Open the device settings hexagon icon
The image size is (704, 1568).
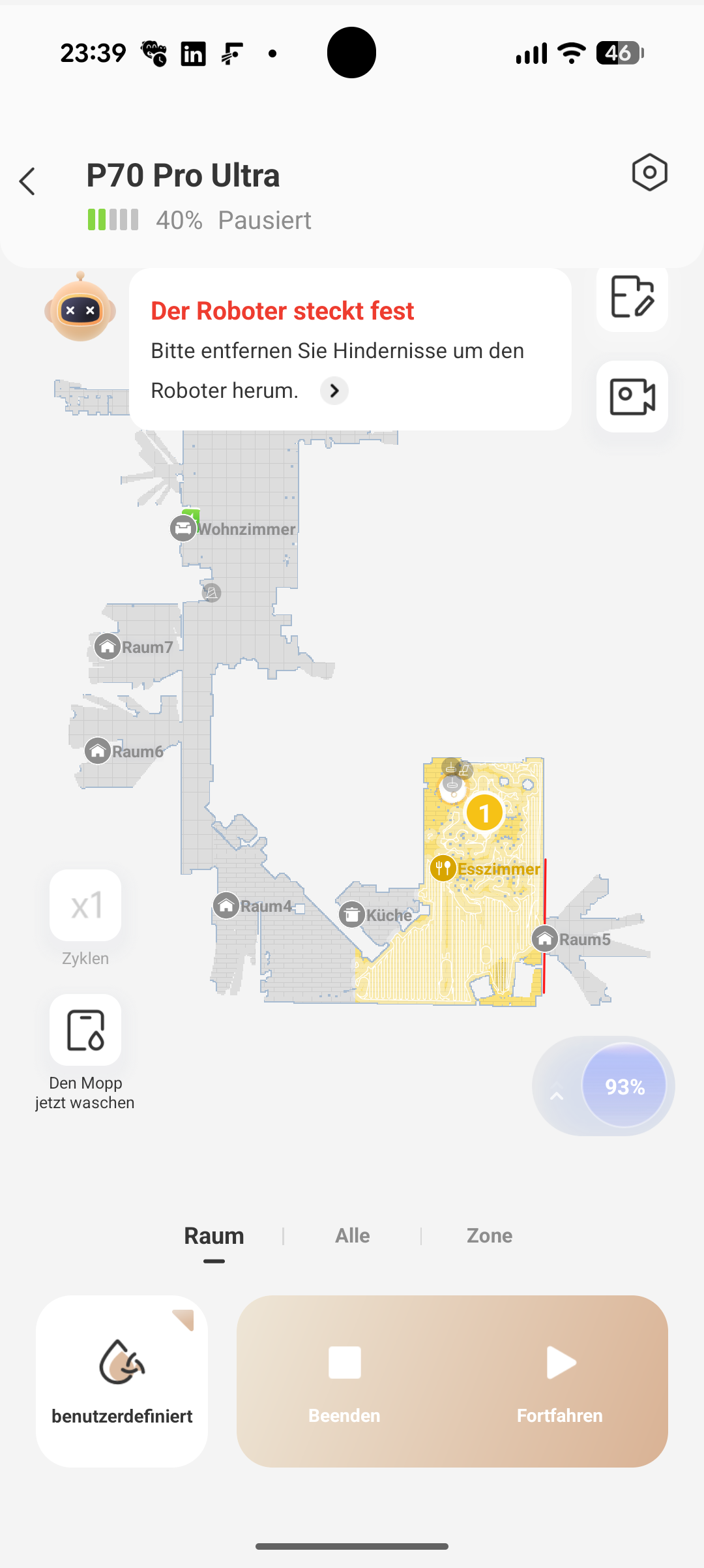(649, 173)
